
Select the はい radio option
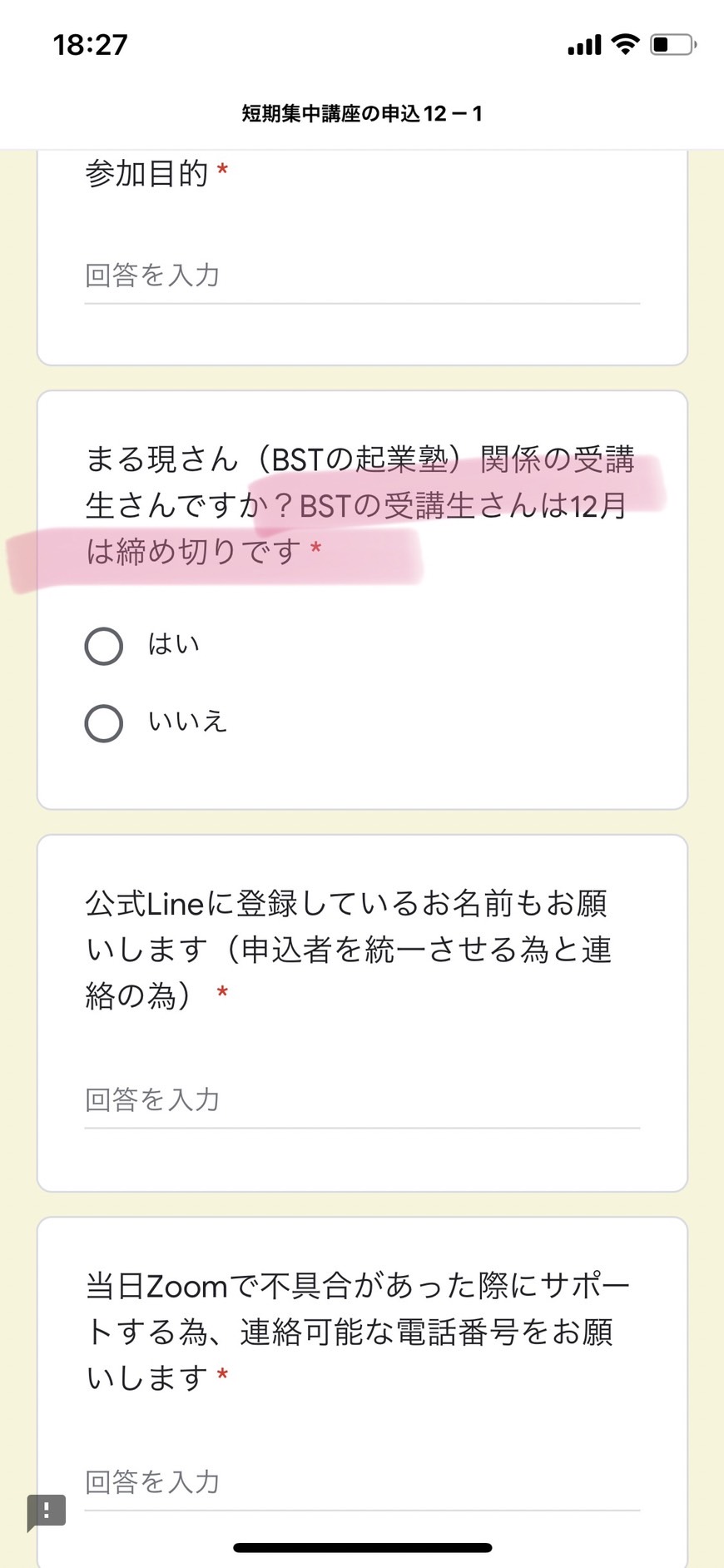[104, 646]
